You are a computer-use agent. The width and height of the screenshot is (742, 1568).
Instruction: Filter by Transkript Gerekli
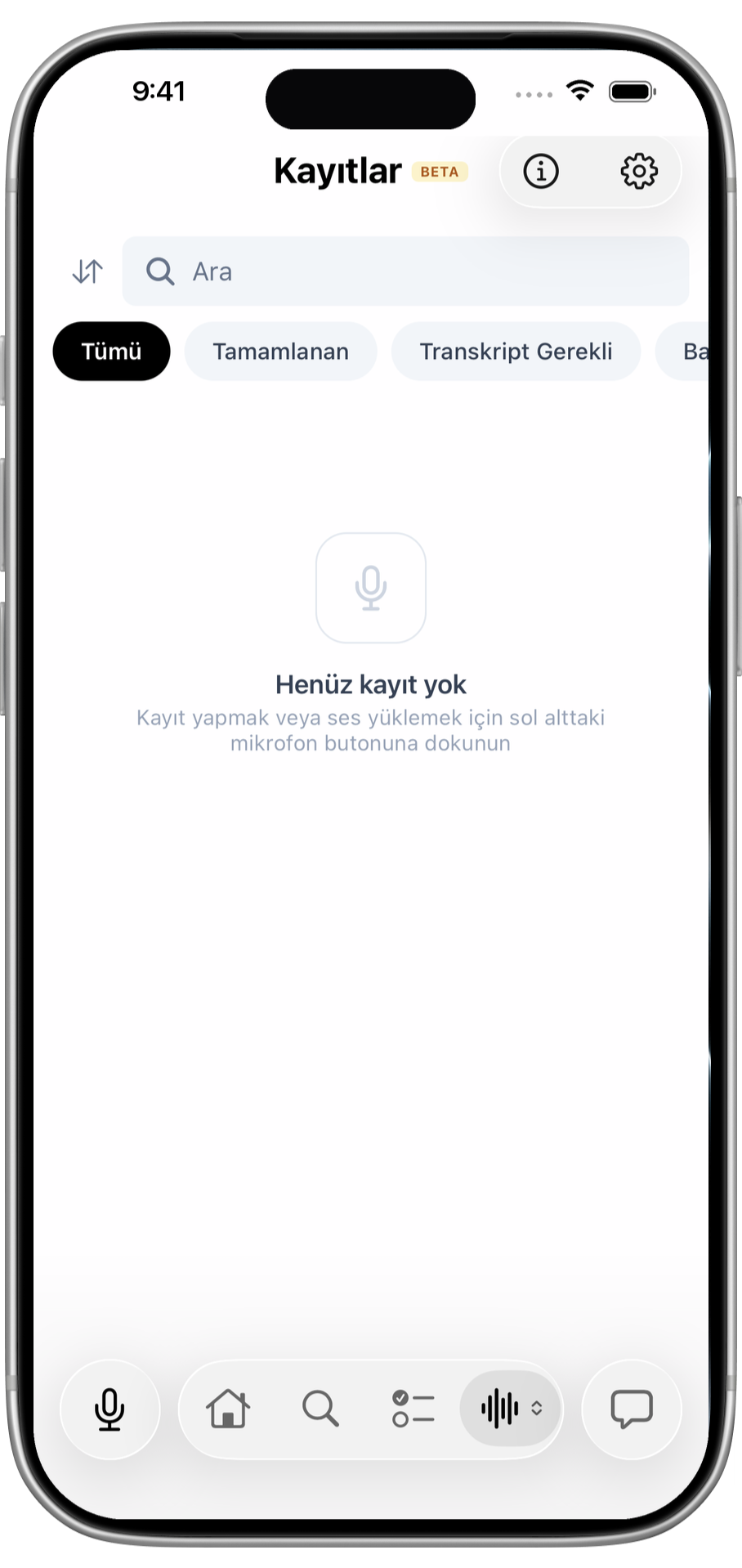pyautogui.click(x=516, y=352)
